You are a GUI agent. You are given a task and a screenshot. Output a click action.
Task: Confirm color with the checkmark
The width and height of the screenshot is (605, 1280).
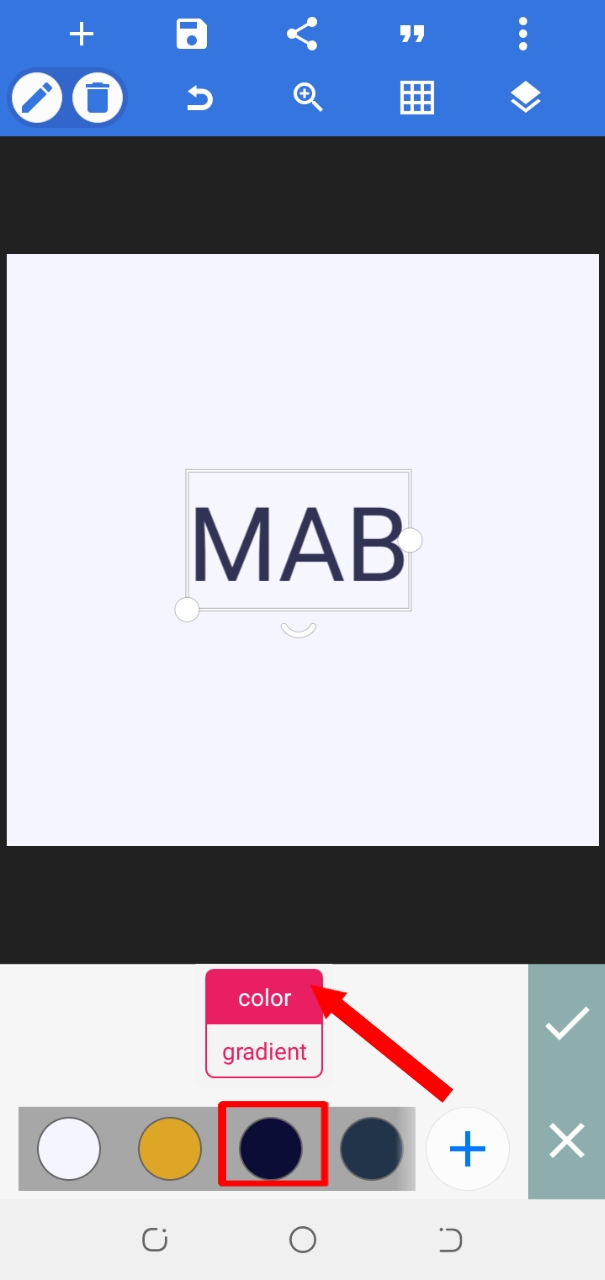point(567,1023)
